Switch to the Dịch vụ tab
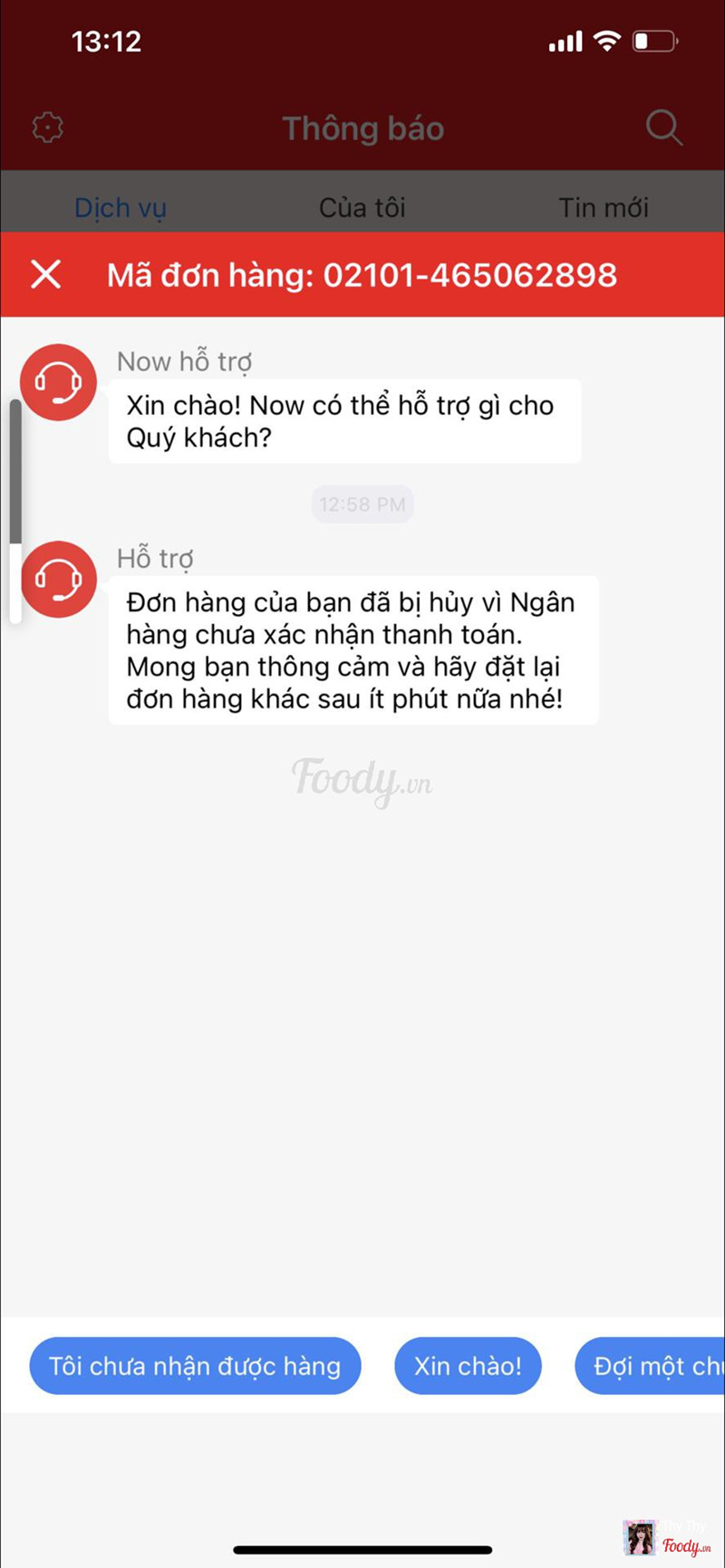The width and height of the screenshot is (725, 1568). pos(121,207)
